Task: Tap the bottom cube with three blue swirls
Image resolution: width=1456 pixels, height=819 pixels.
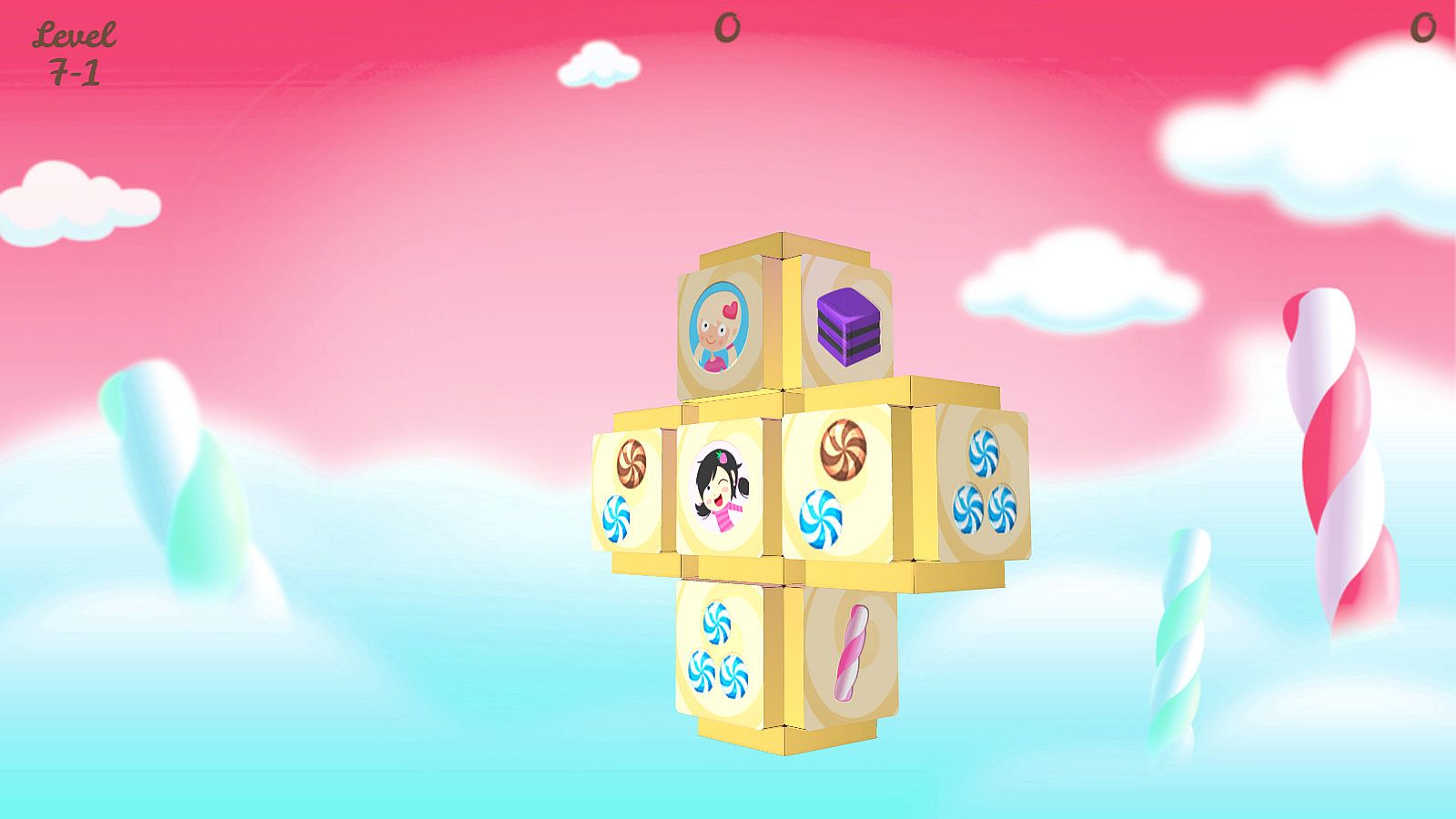Action: click(x=718, y=649)
